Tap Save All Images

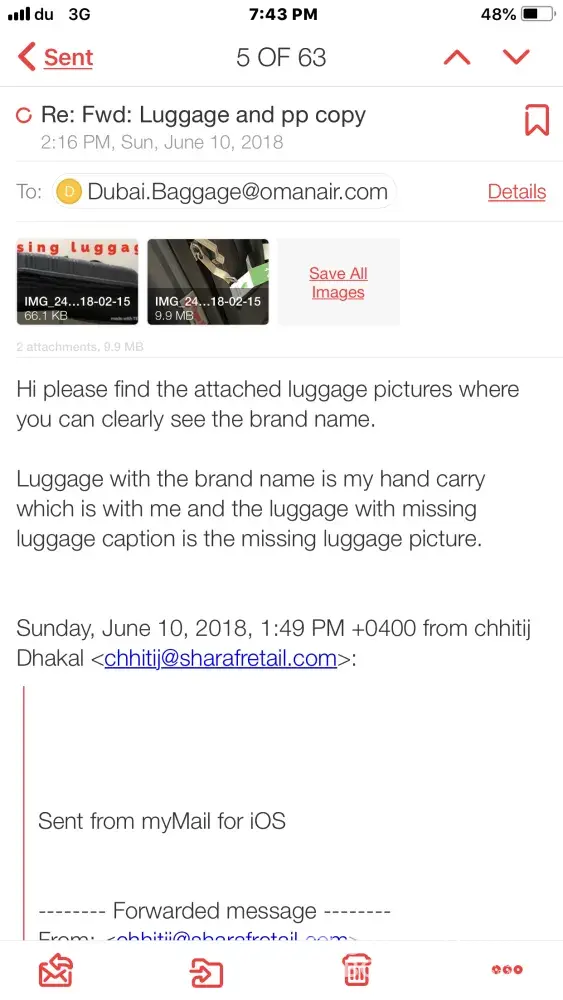[338, 282]
